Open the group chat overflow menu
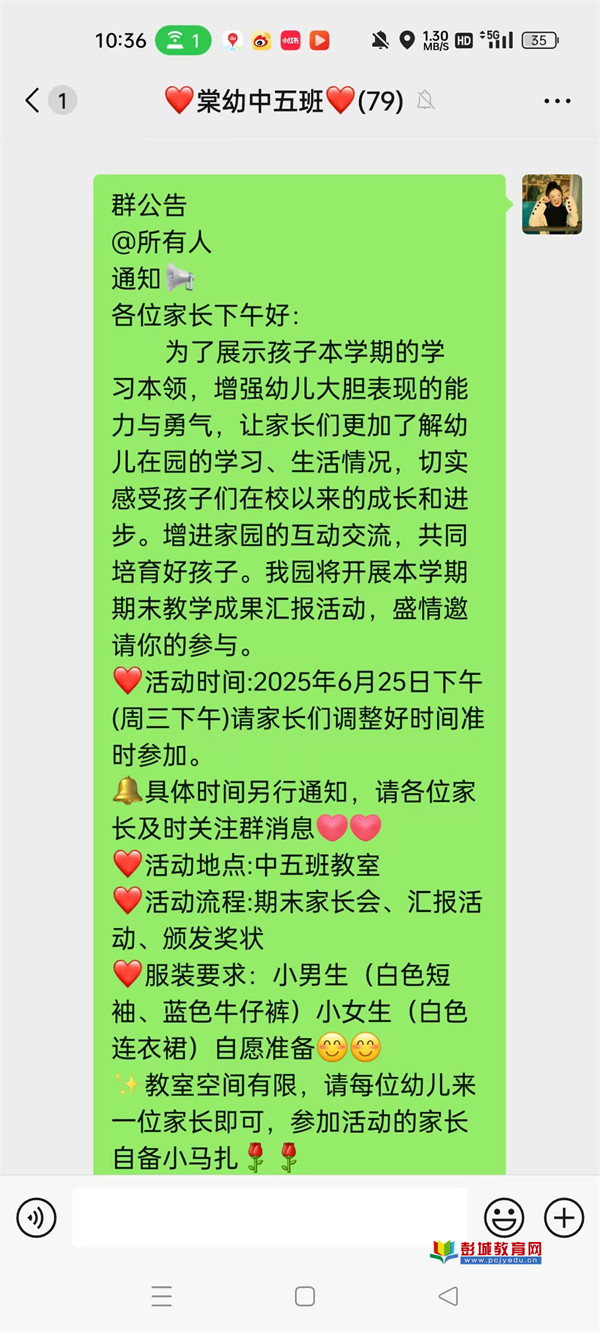 click(557, 101)
